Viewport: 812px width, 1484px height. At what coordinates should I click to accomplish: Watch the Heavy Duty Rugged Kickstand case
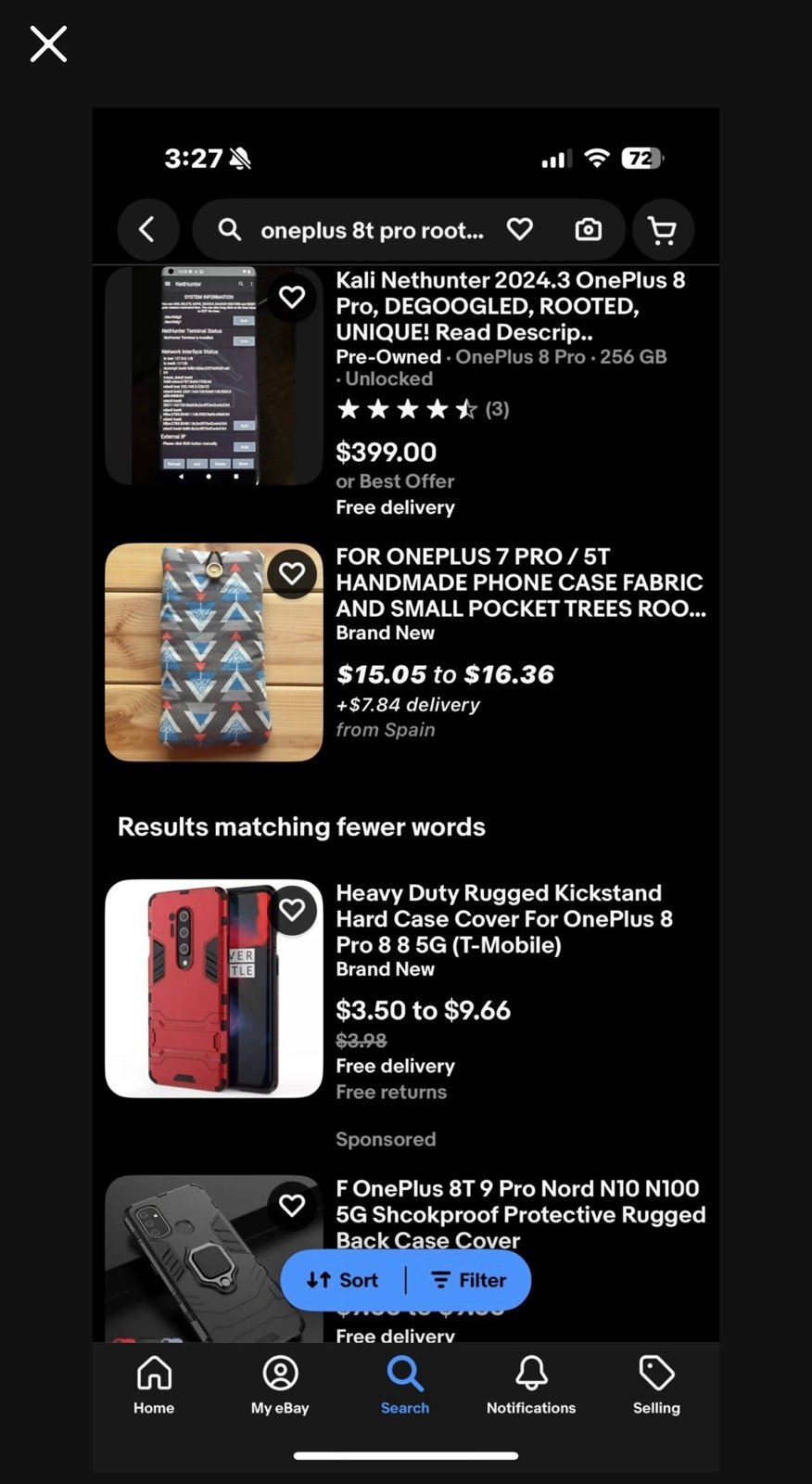tap(292, 910)
